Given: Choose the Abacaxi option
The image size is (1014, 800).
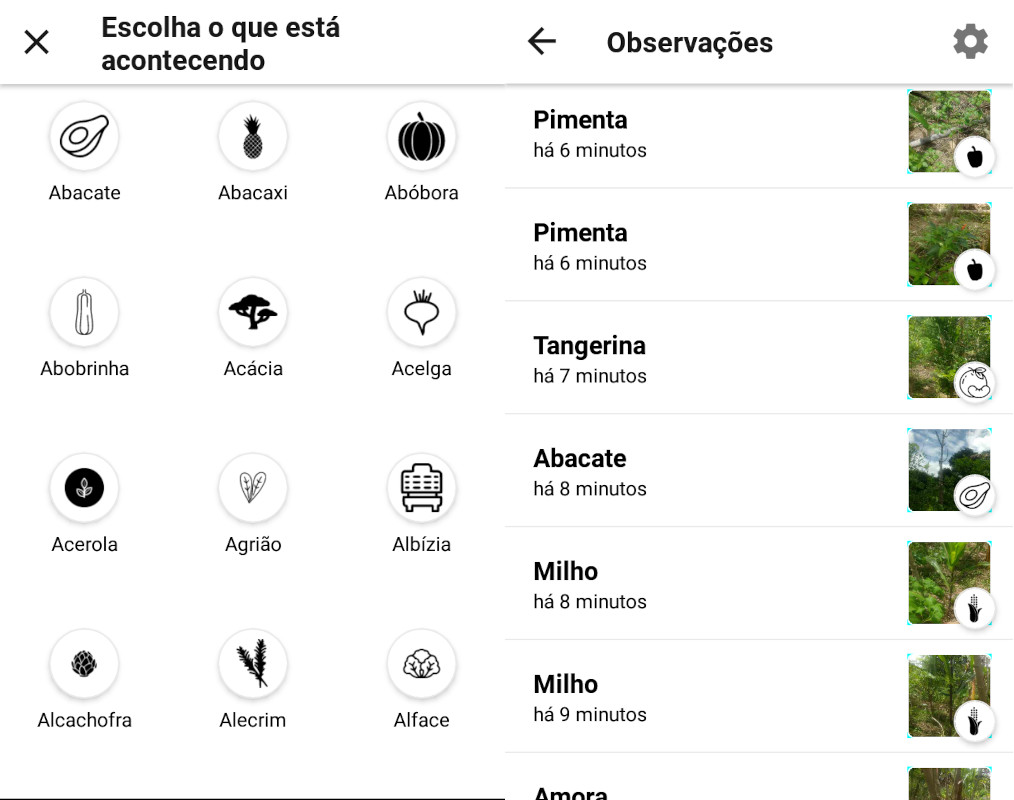Looking at the screenshot, I should pos(253,137).
